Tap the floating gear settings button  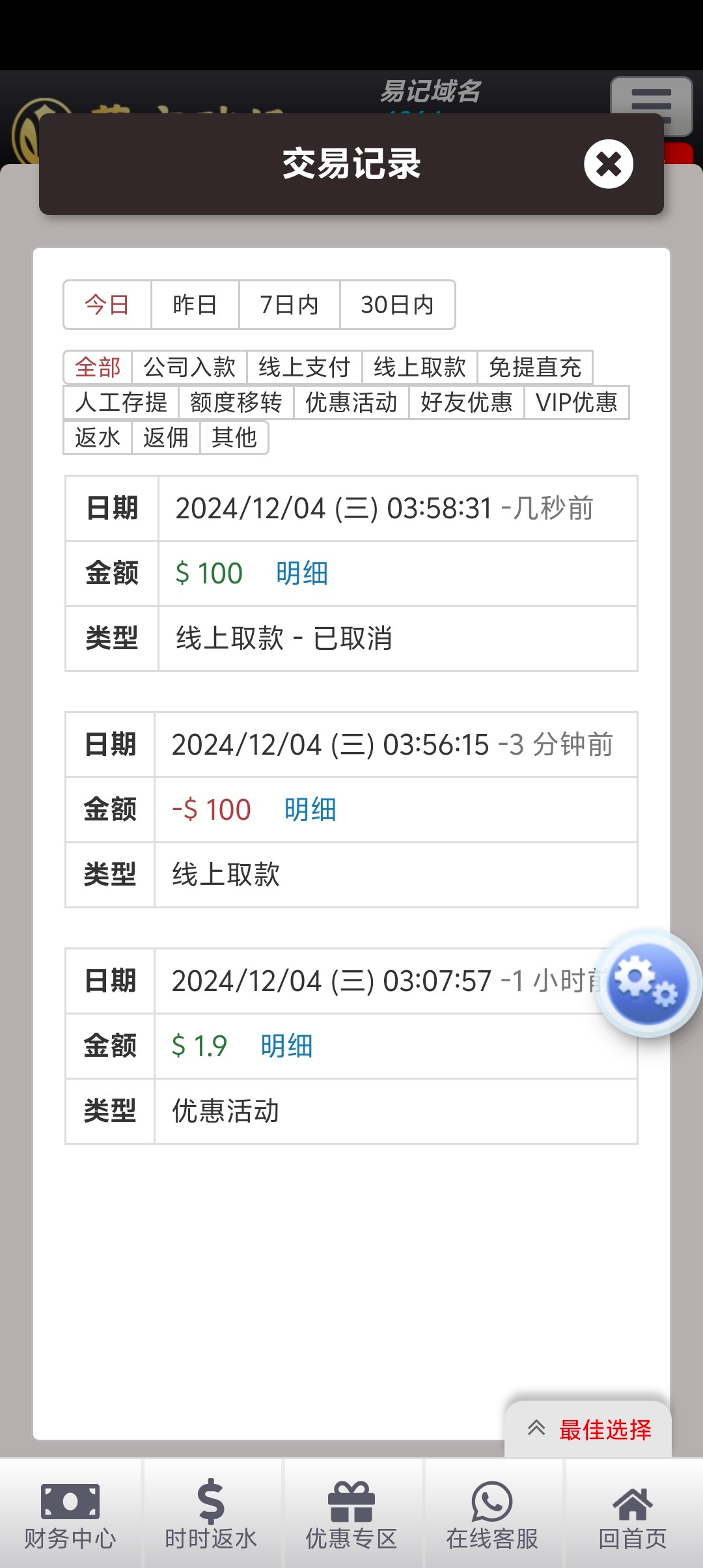click(648, 984)
